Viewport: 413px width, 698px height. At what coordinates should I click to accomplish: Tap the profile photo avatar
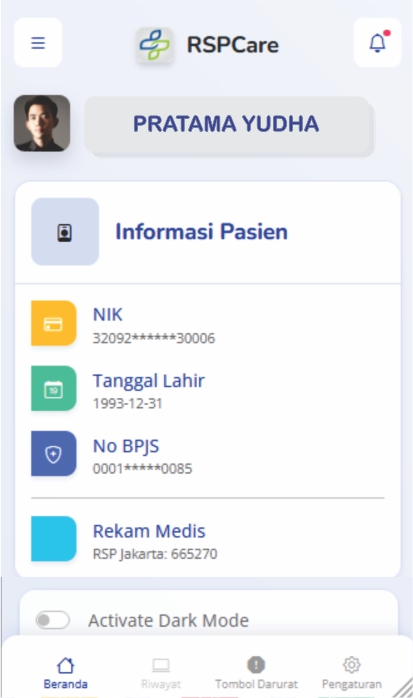click(42, 123)
